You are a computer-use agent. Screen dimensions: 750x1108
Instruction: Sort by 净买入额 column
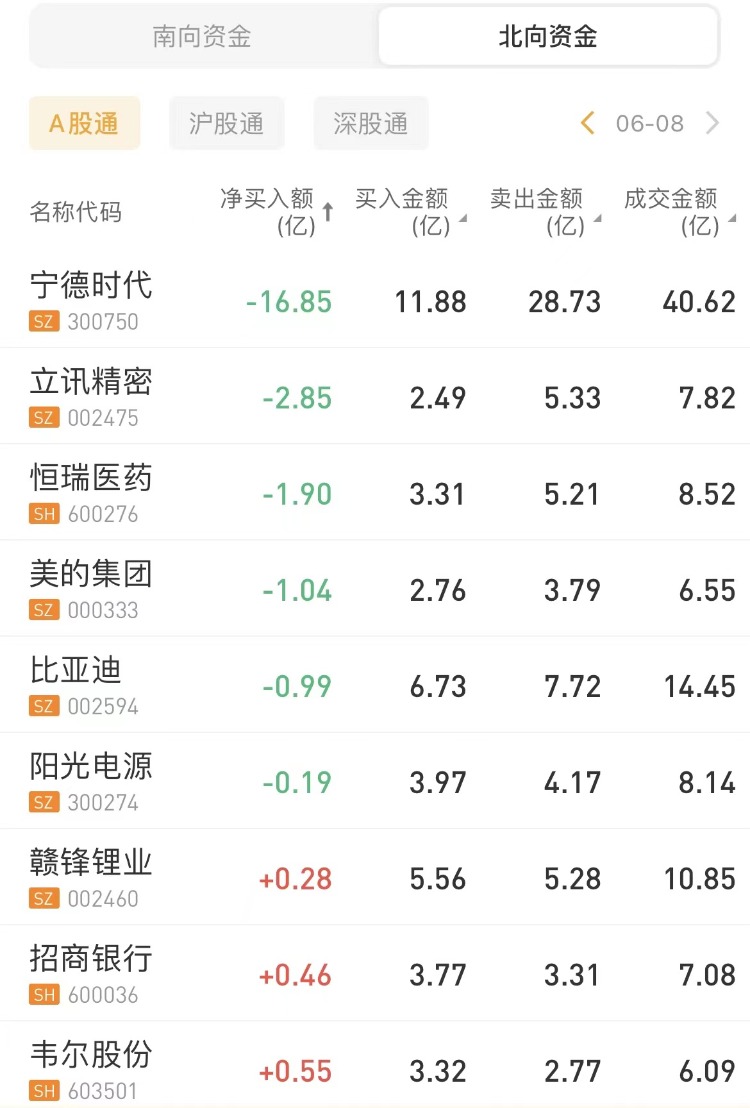pos(276,211)
